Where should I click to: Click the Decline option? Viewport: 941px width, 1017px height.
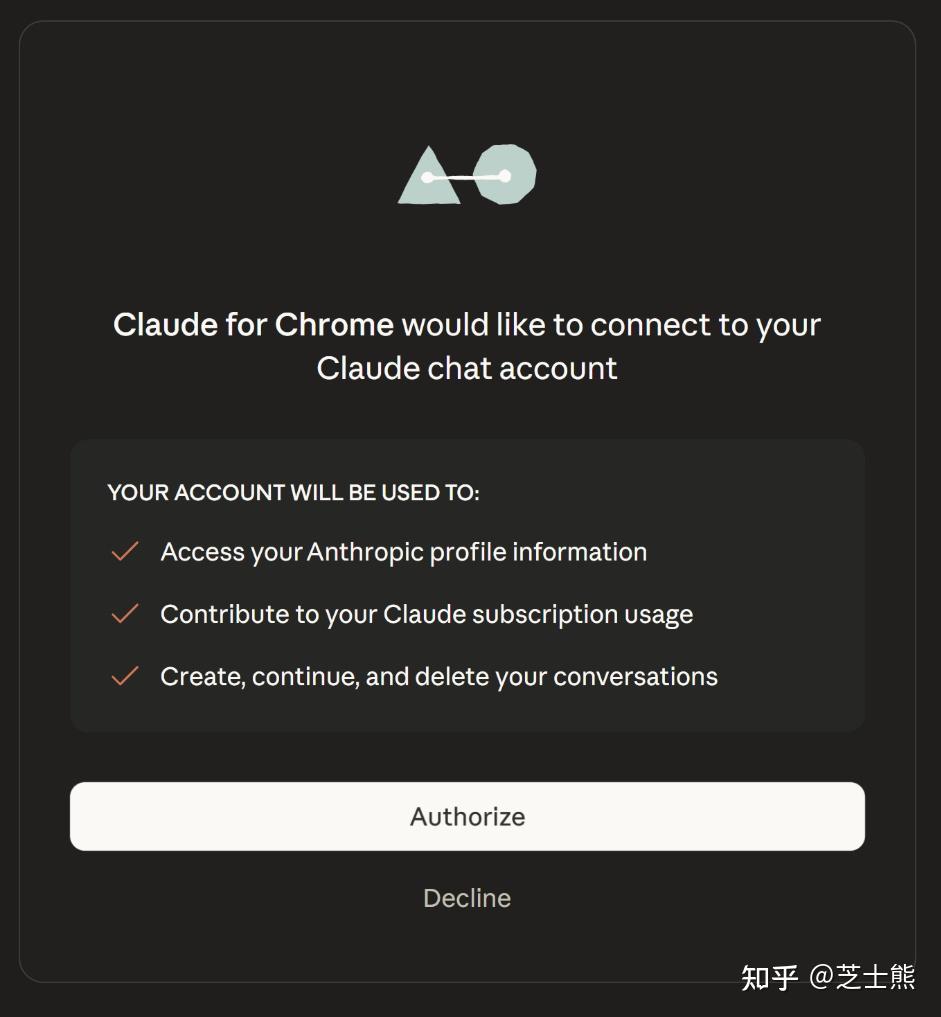(x=466, y=898)
